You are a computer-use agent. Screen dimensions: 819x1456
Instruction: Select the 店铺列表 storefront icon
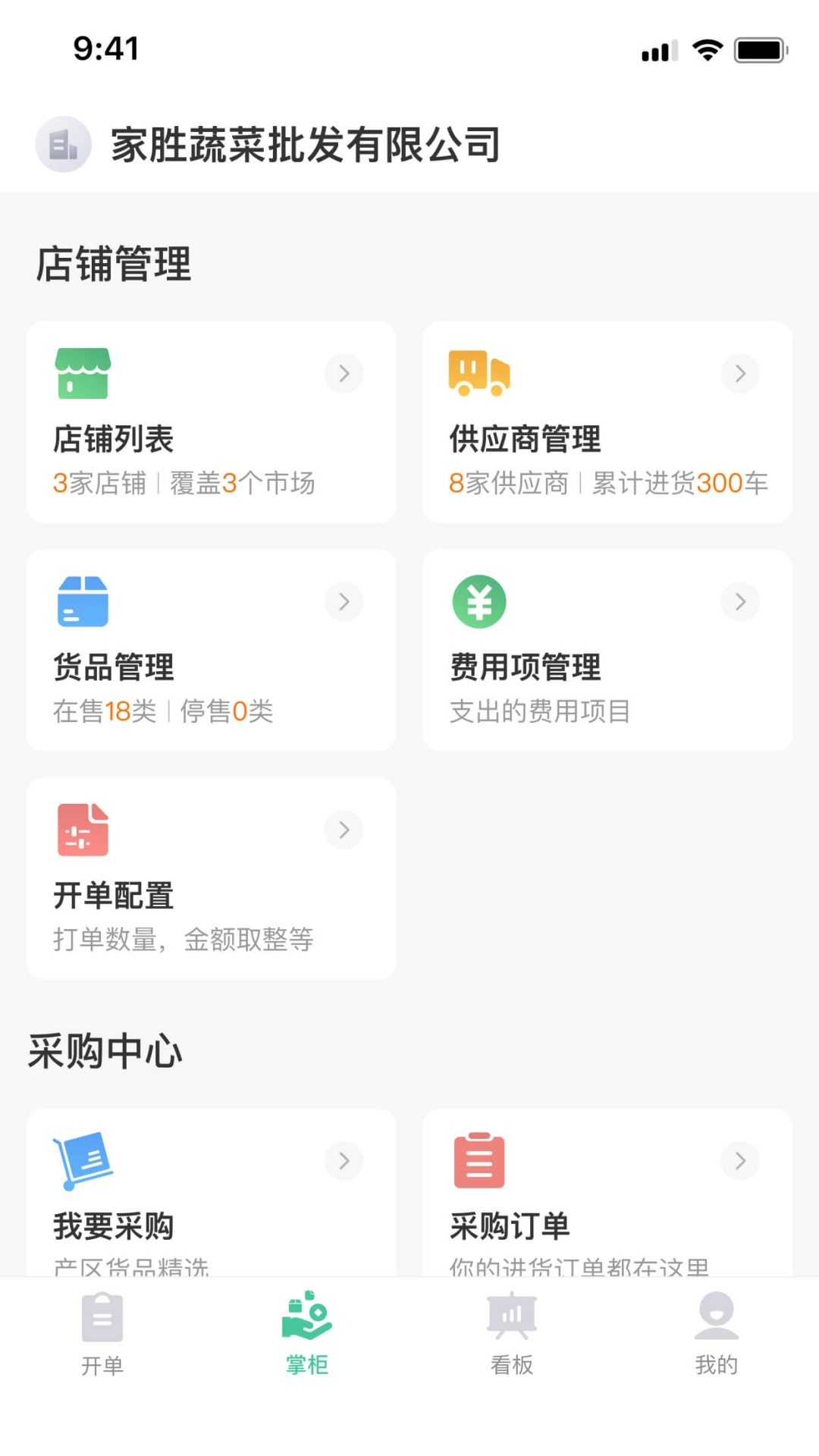coord(82,373)
